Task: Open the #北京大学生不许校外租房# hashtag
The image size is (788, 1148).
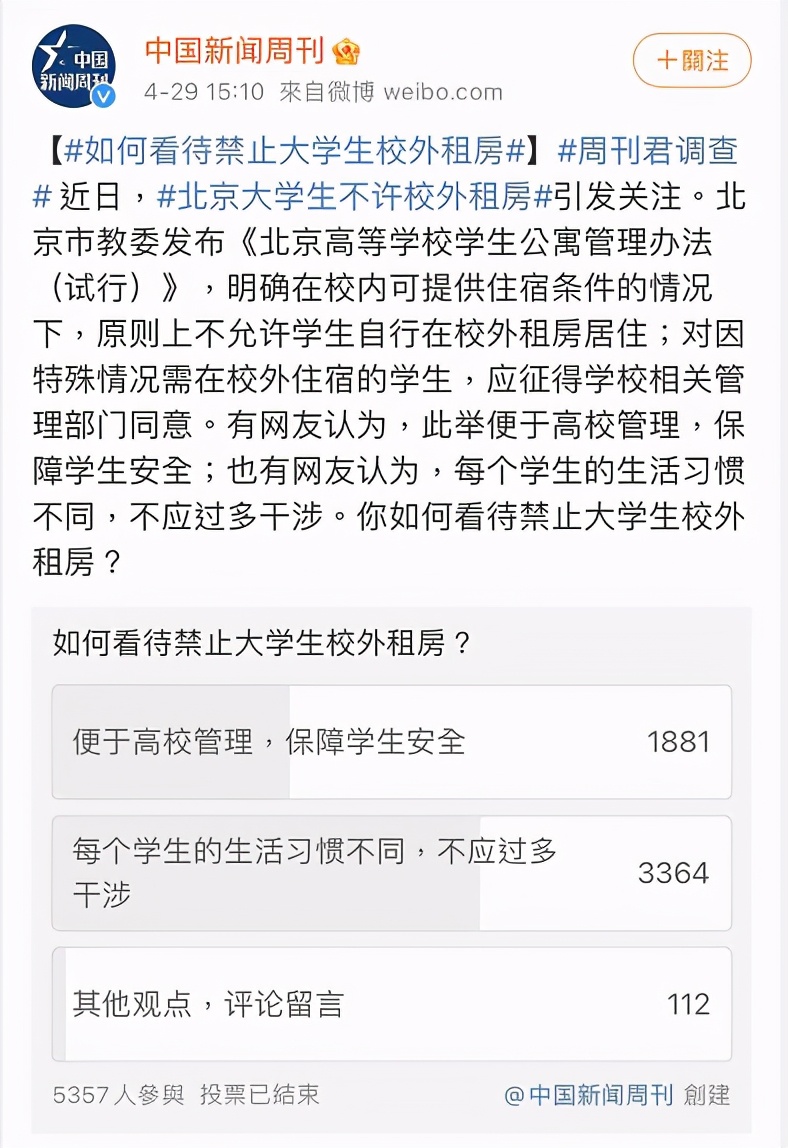Action: [x=350, y=192]
